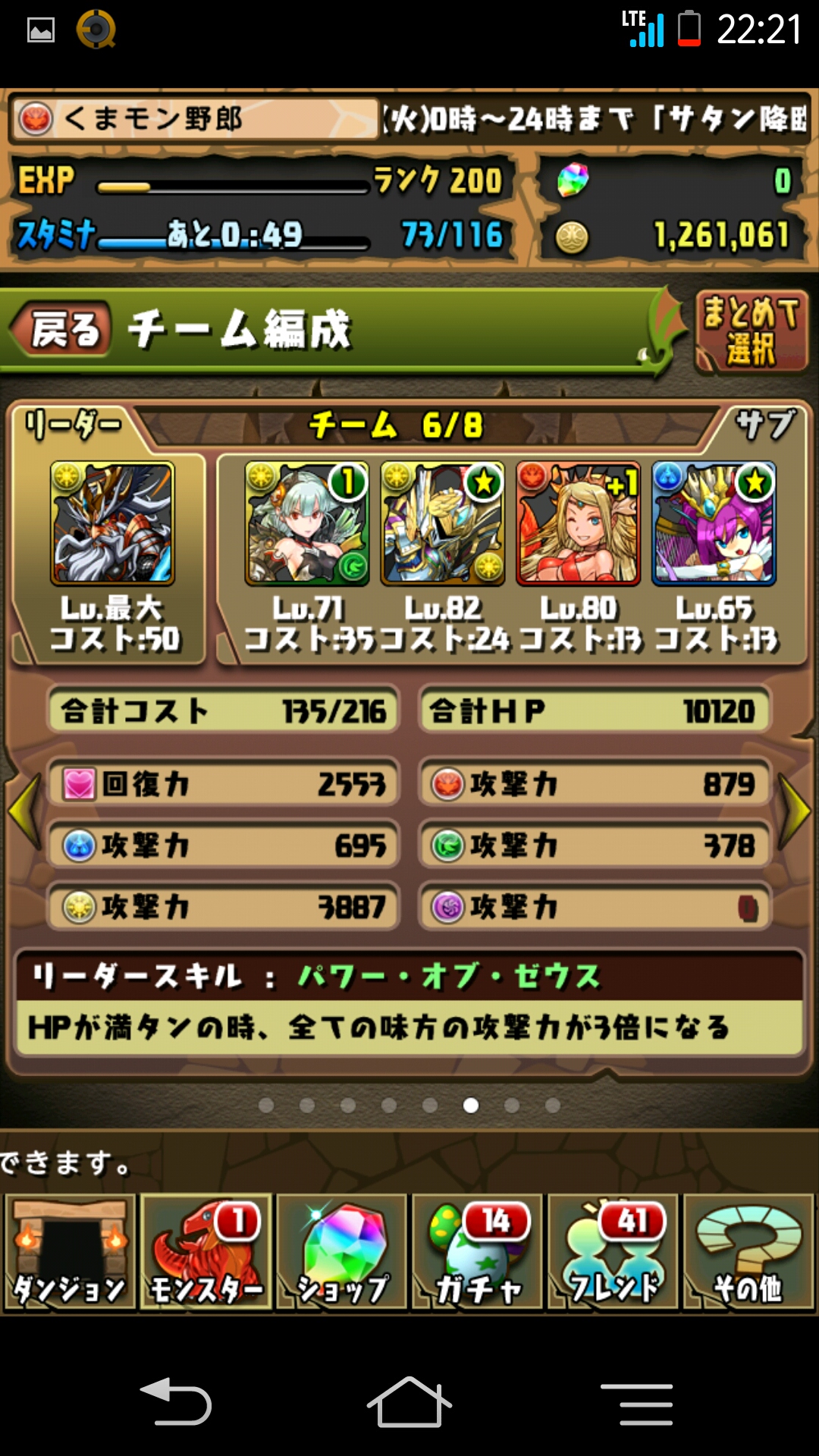The image size is (819, 1456).
Task: Open the まとめて選択 bulk select button
Action: click(751, 332)
